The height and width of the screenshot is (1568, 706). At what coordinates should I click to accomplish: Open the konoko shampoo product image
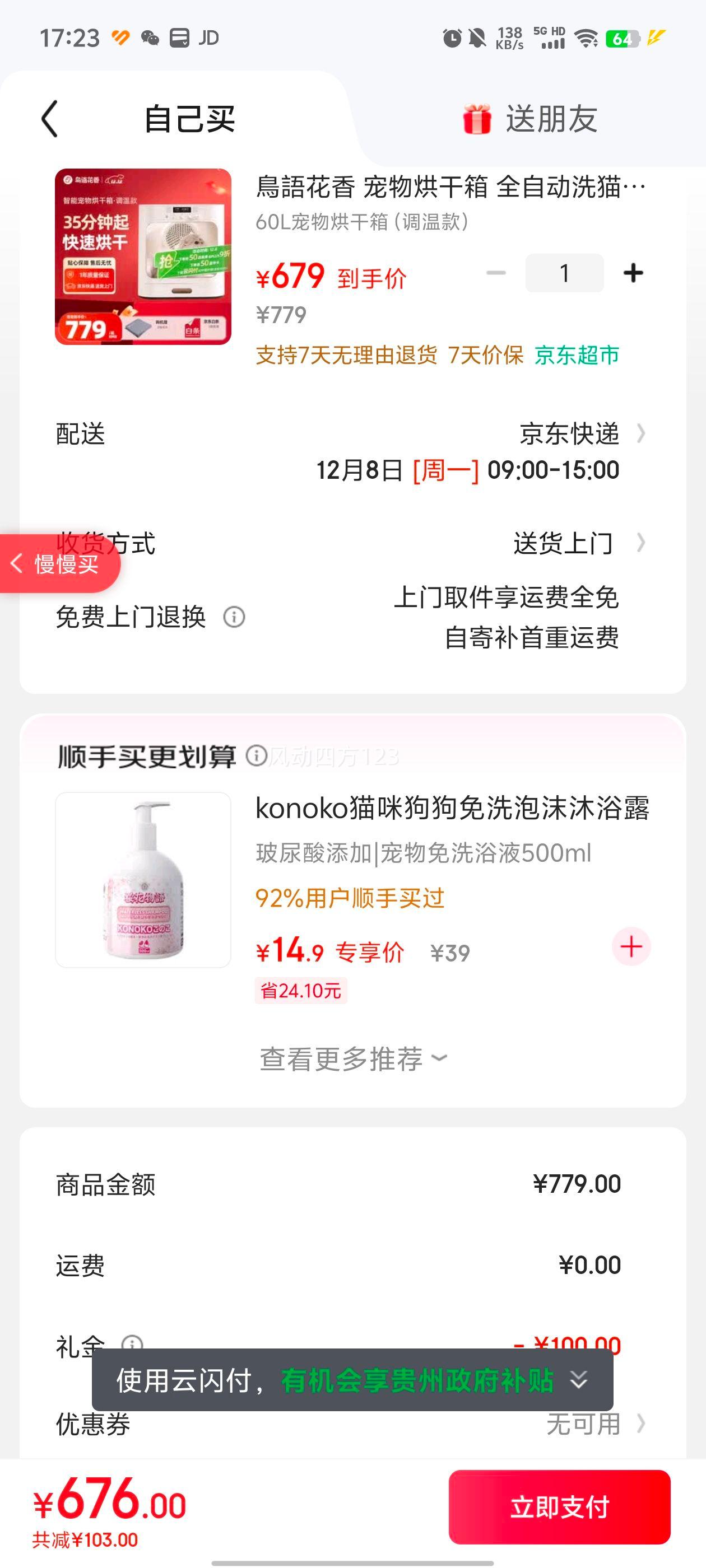point(143,880)
